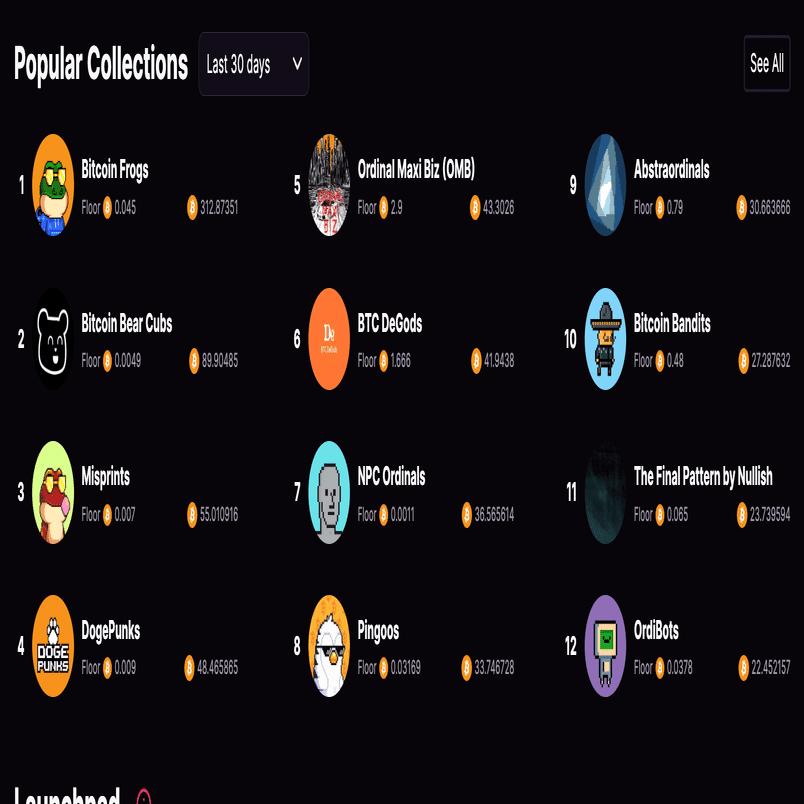Open the DogePunks collection
This screenshot has height=804, width=804.
[110, 631]
